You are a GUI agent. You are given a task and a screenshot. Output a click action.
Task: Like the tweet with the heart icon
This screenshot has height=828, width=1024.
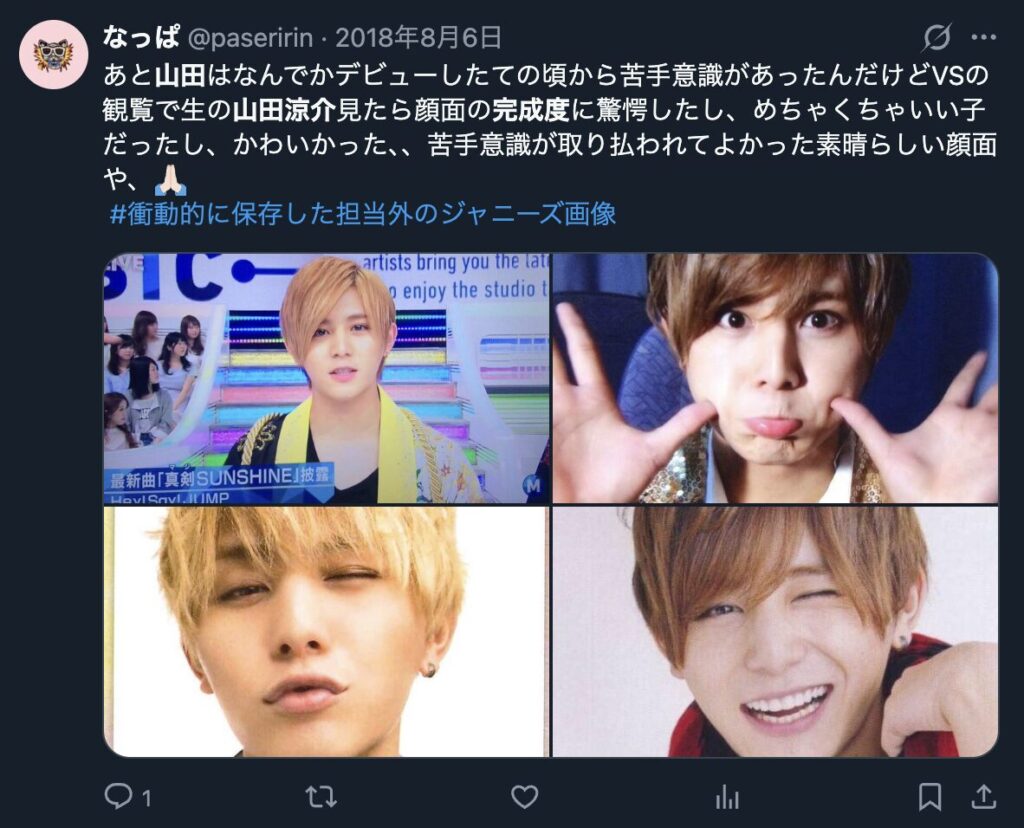pyautogui.click(x=524, y=796)
